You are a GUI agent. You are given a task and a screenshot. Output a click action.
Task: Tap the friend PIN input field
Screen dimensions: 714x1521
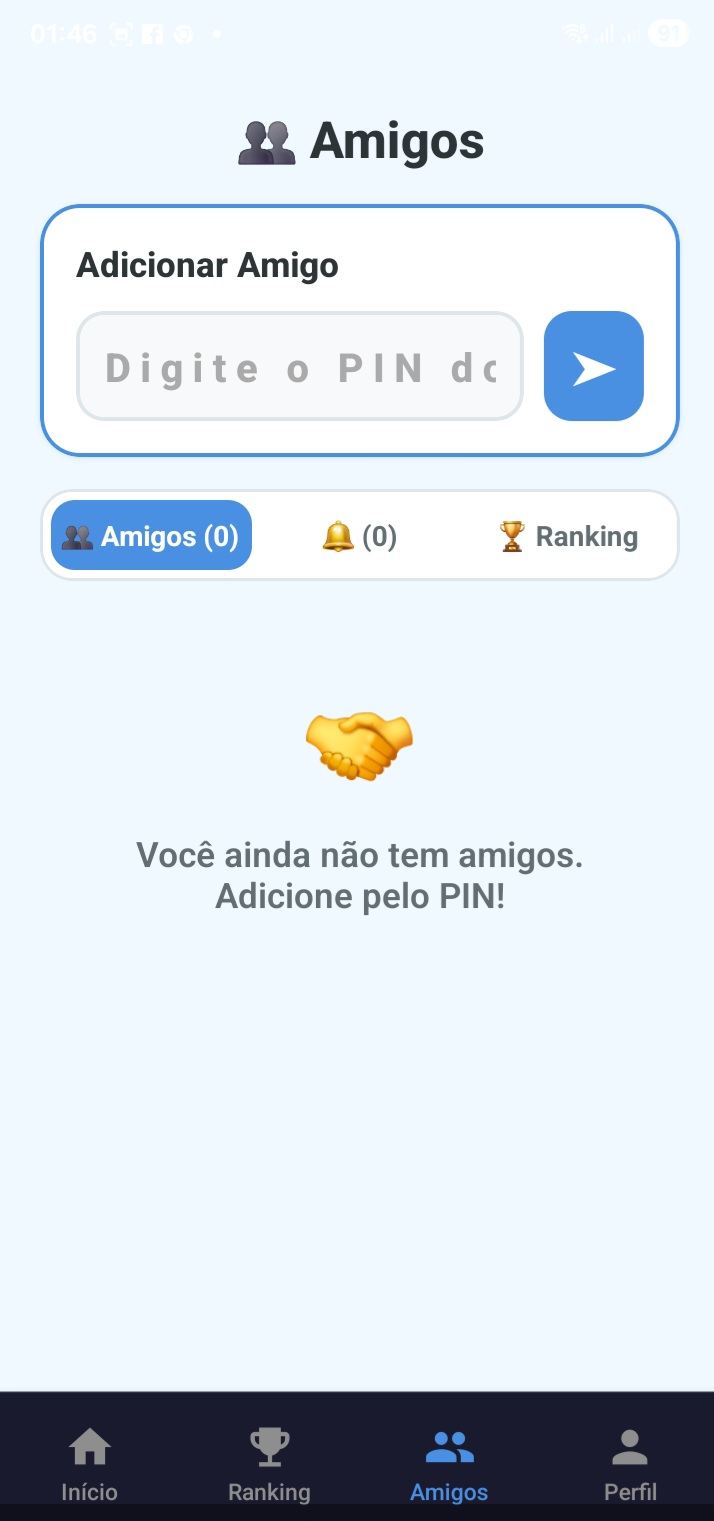pos(300,367)
